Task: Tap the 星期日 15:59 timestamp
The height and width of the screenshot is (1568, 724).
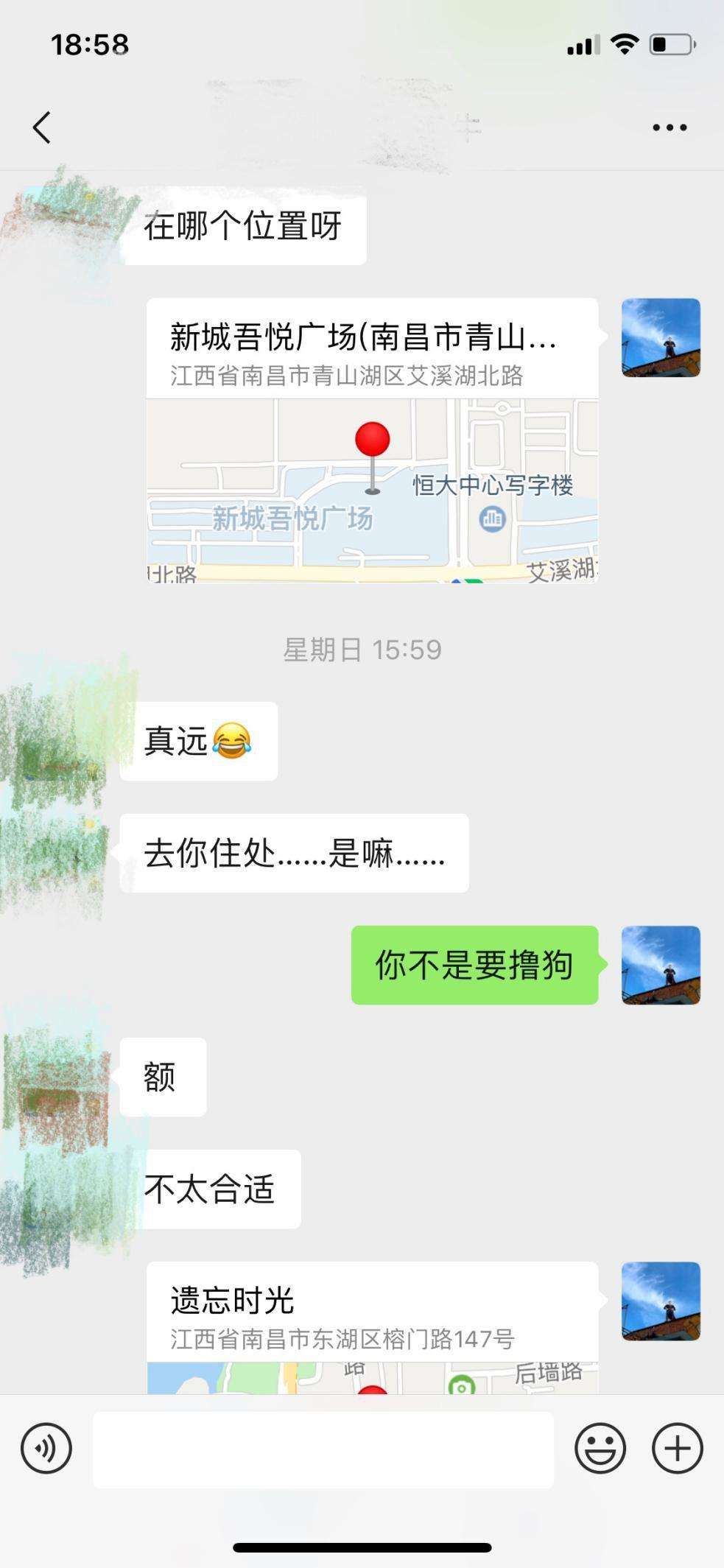Action: [362, 648]
